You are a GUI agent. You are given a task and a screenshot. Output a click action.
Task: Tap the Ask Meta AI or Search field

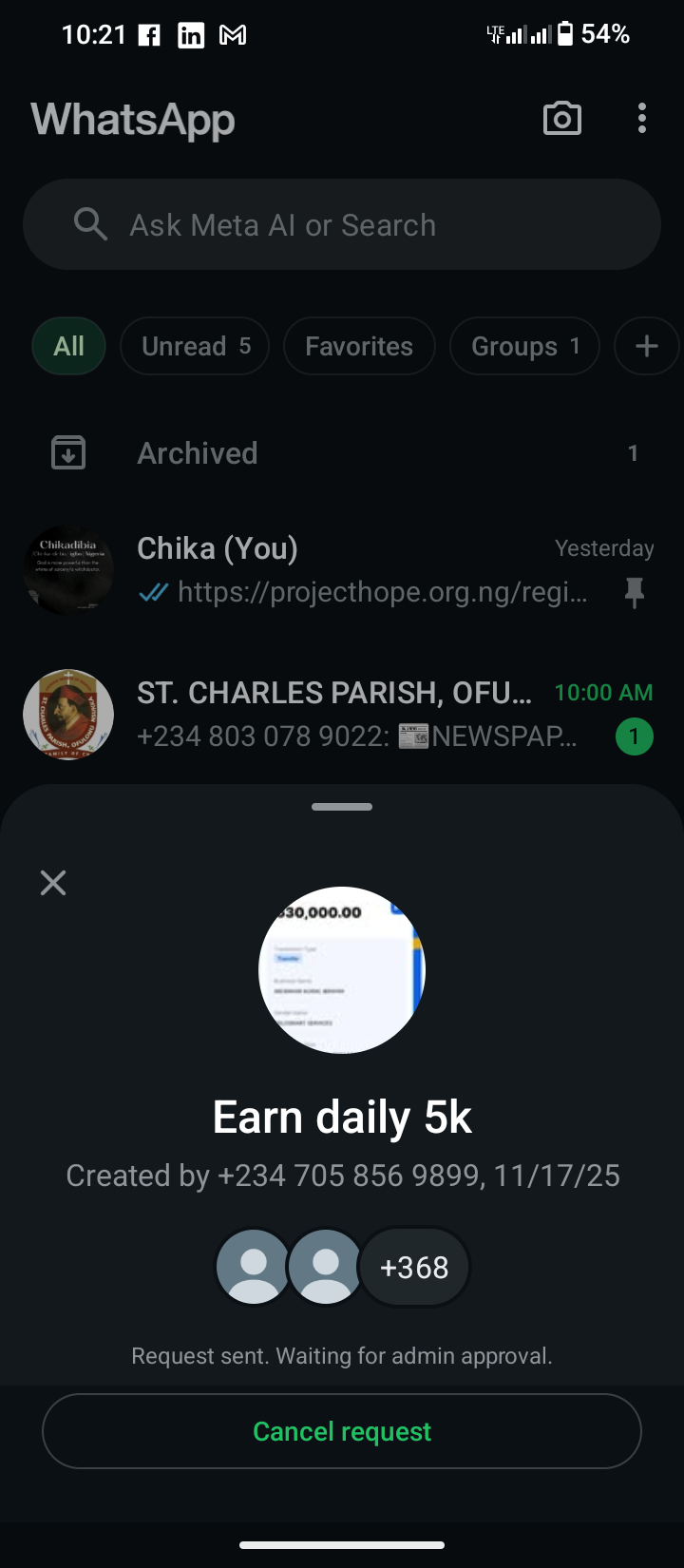click(342, 225)
